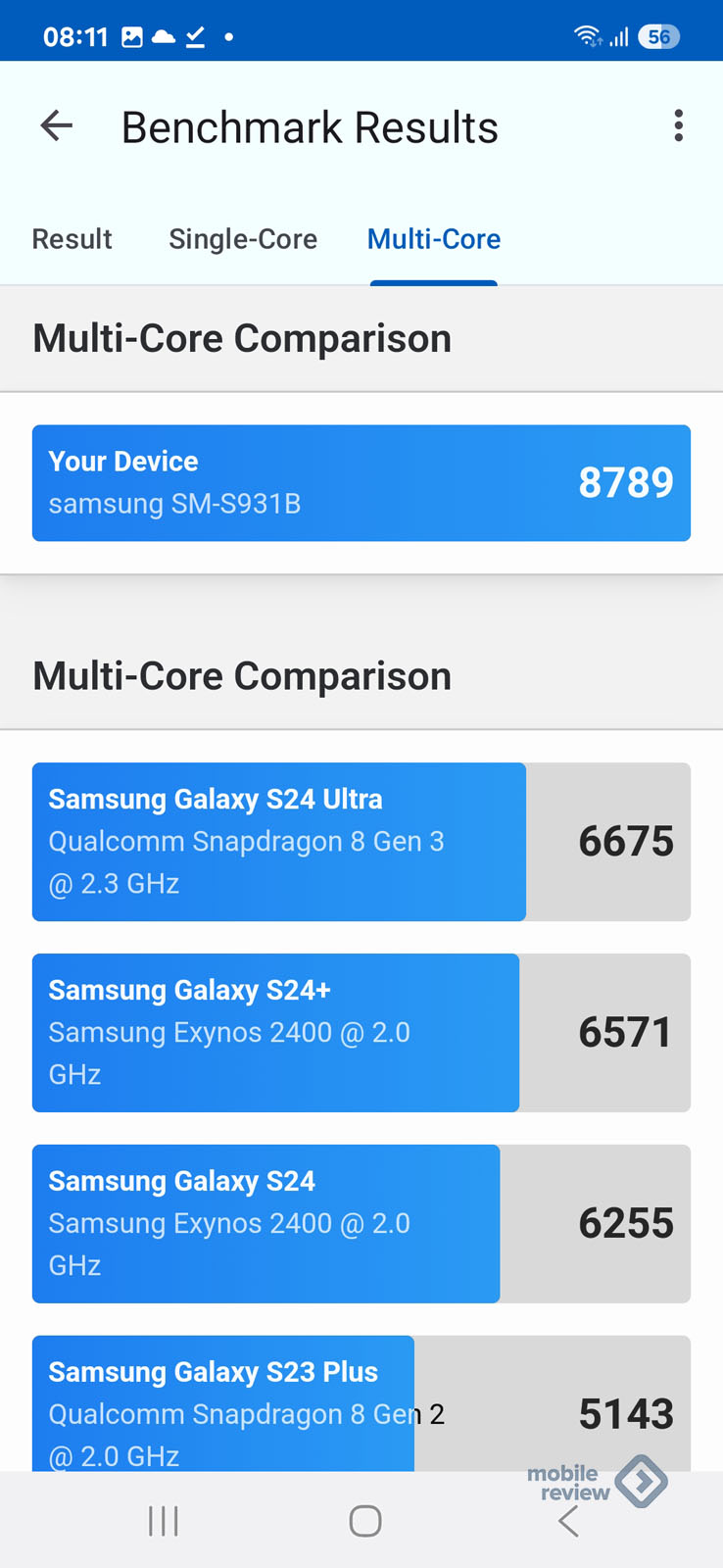Open recent apps from the navigation bar

point(163,1521)
